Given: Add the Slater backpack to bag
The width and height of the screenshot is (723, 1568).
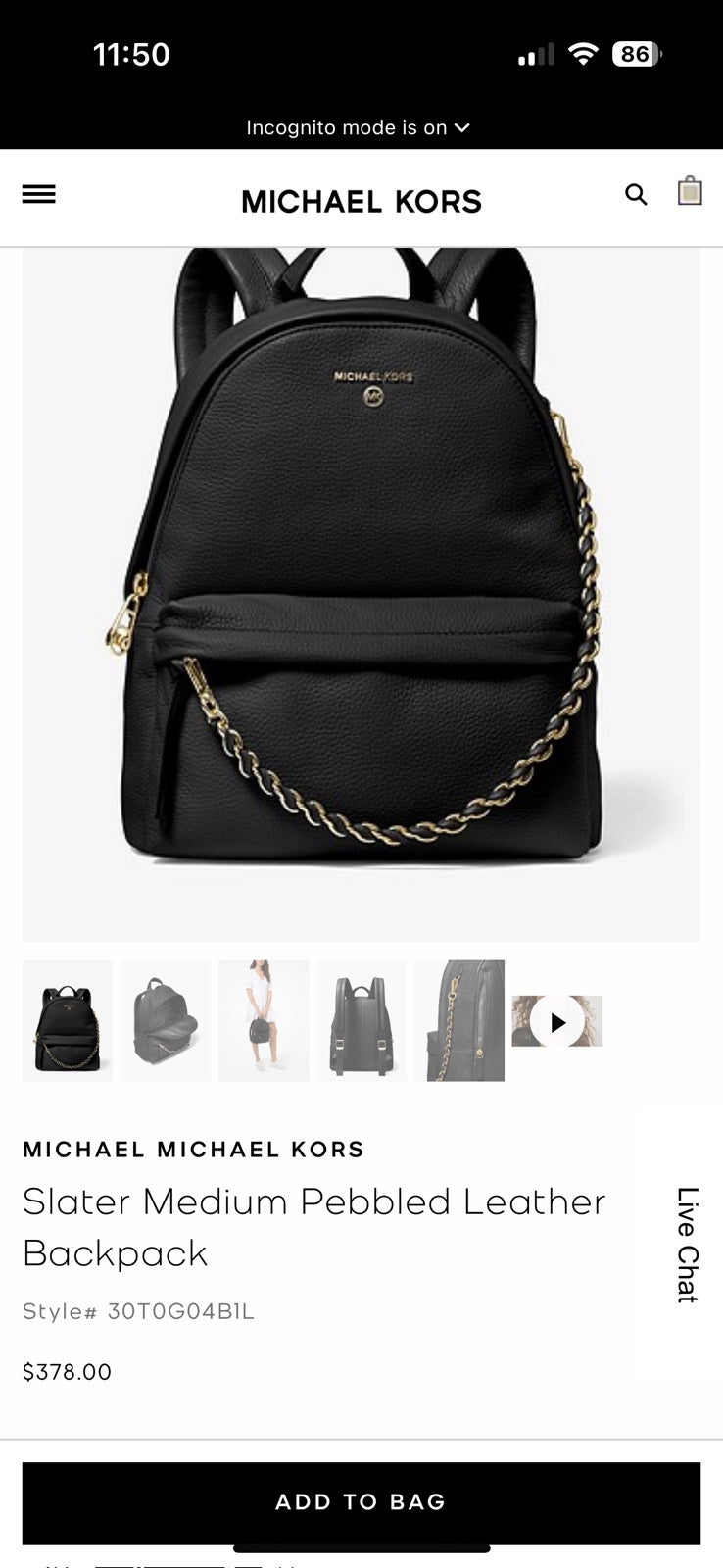Looking at the screenshot, I should [361, 1502].
